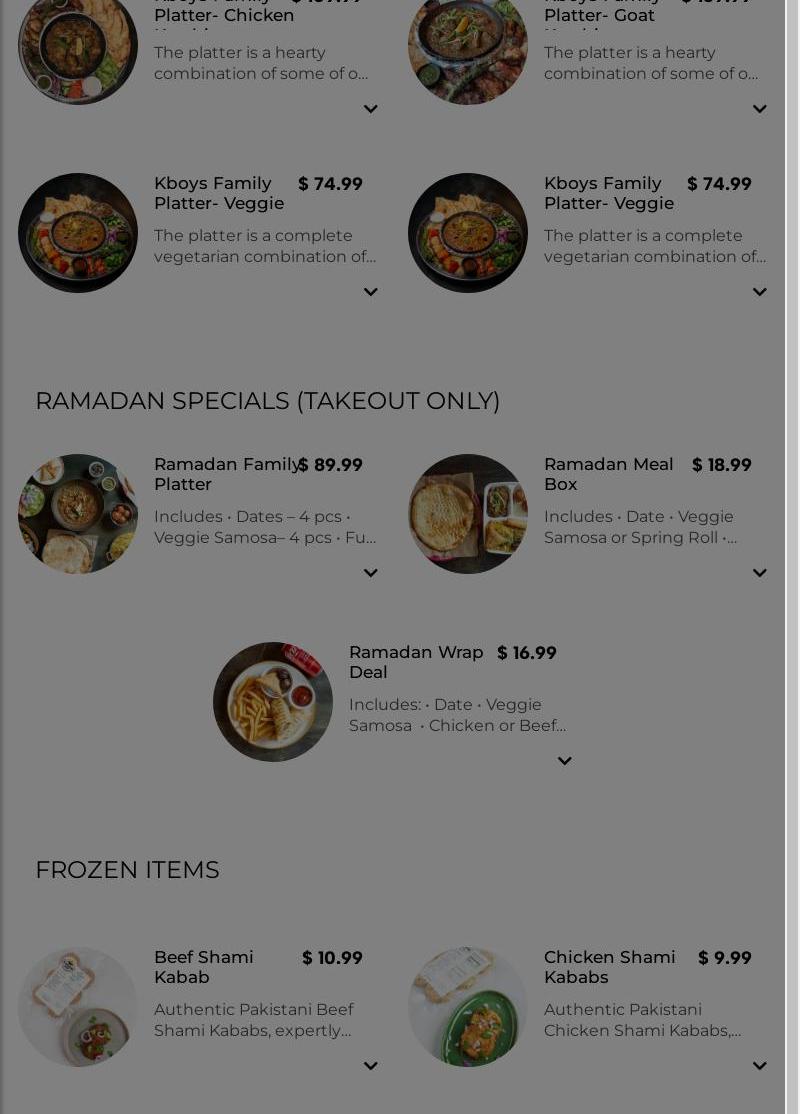The image size is (800, 1114).
Task: Expand Kboys Family Platter- Chicken description
Action: (371, 109)
